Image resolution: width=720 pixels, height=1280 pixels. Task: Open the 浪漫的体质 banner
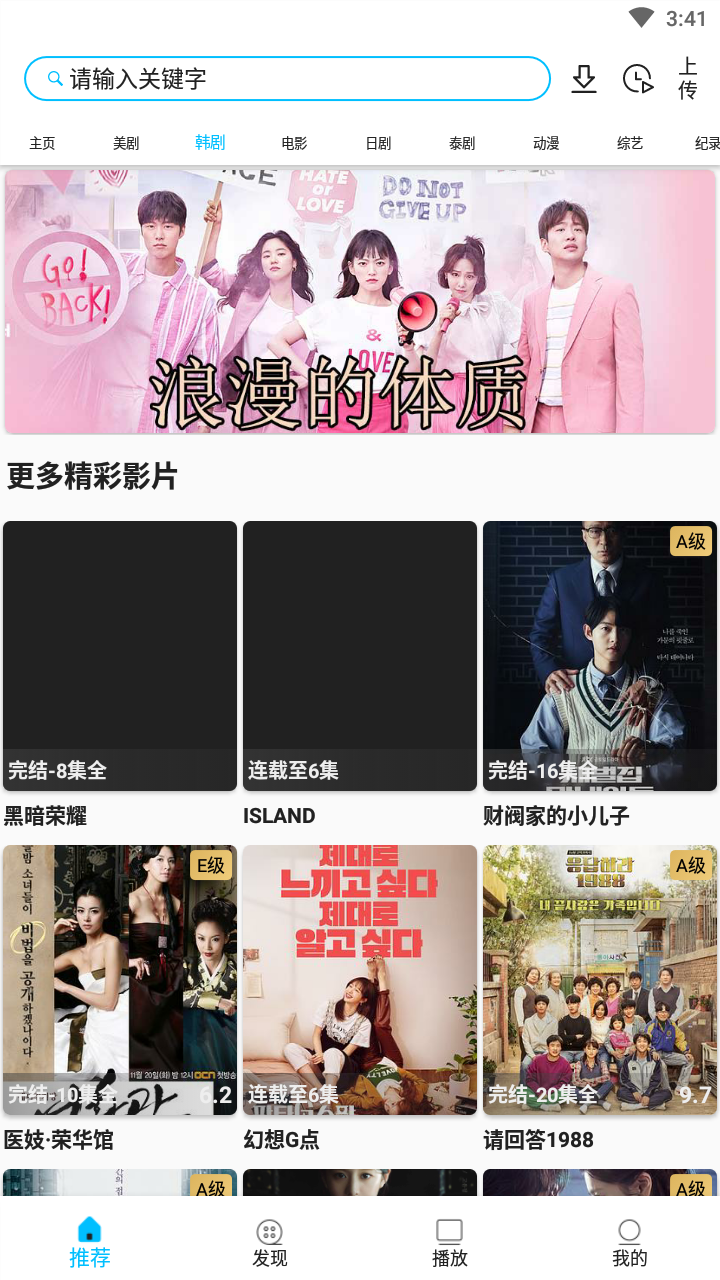pyautogui.click(x=360, y=301)
